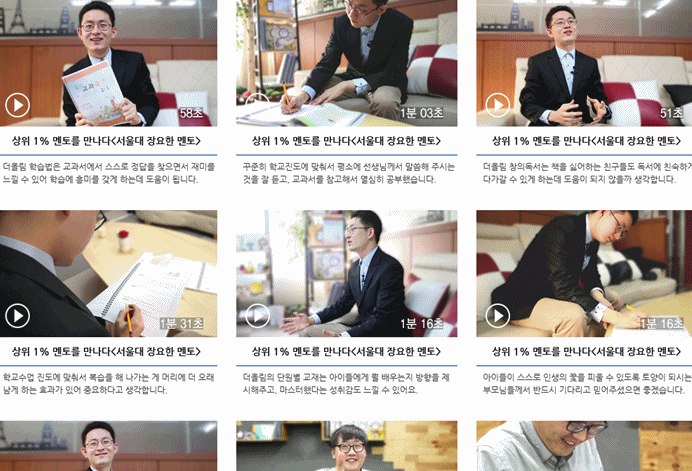Viewport: 692px width, 471px height.
Task: Play the 58초 video of mentor holding textbook
Action: pos(18,104)
